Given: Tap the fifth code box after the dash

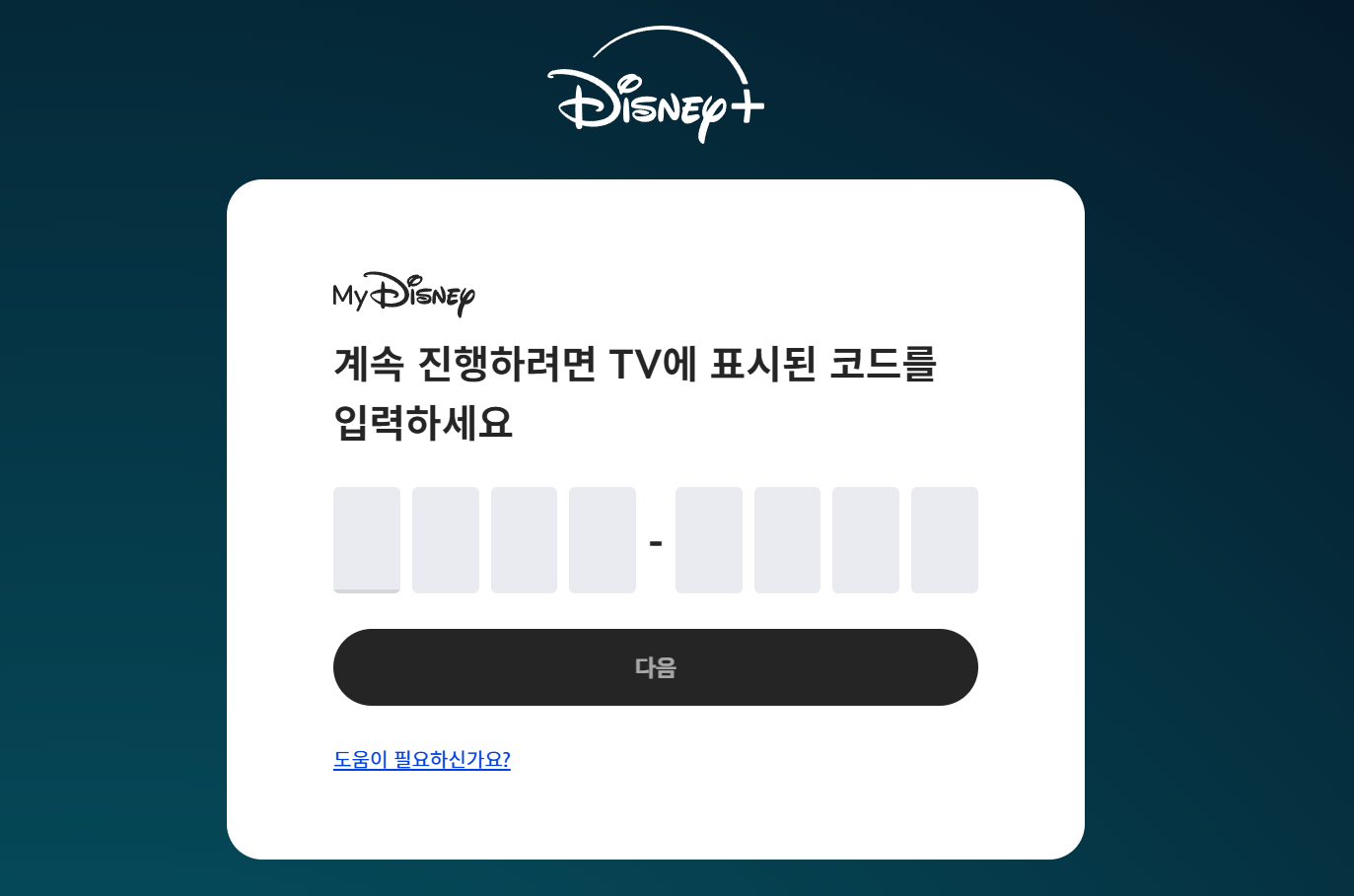Looking at the screenshot, I should [x=709, y=539].
